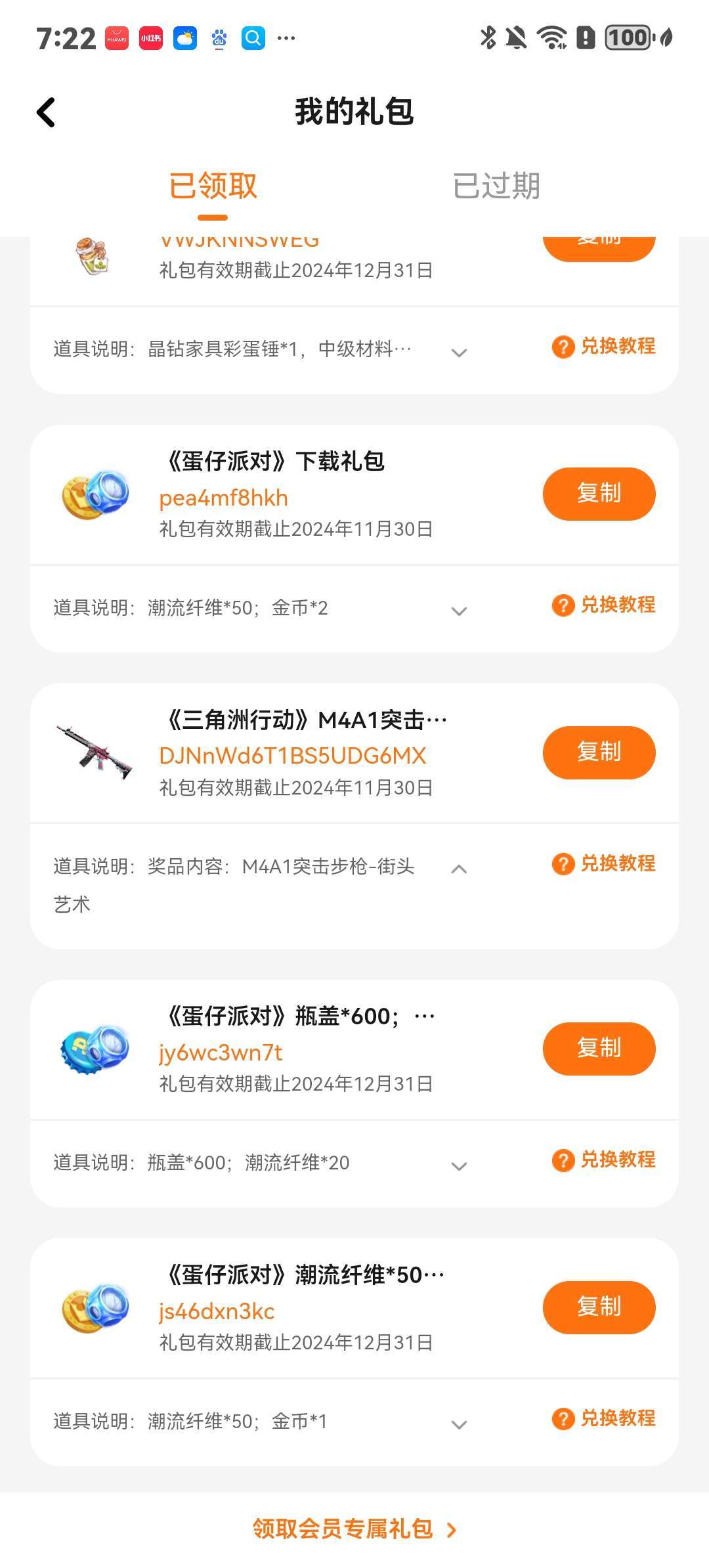Go back from 我的礼包 page

tap(46, 112)
